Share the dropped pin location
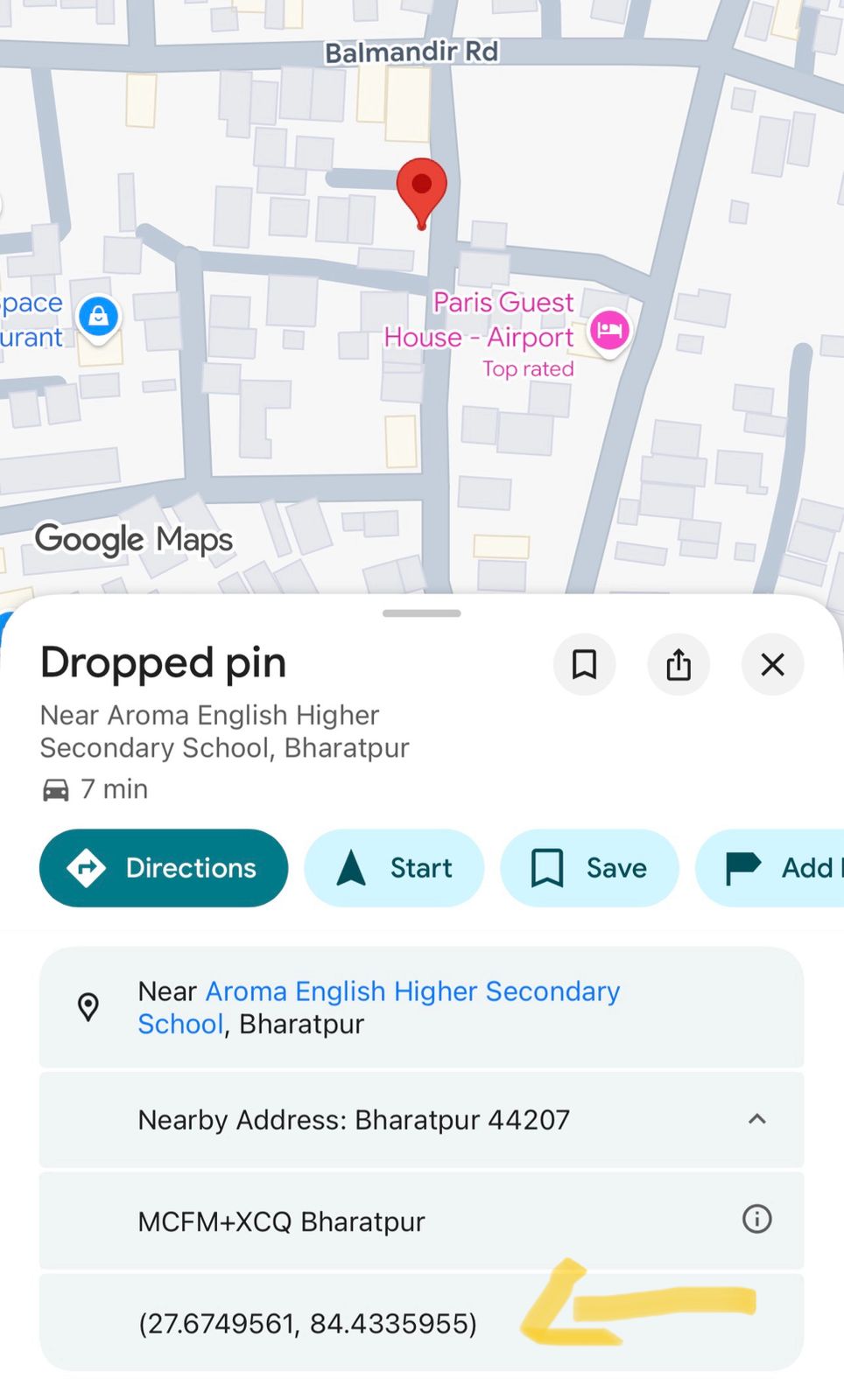This screenshot has width=844, height=1400. pos(679,665)
